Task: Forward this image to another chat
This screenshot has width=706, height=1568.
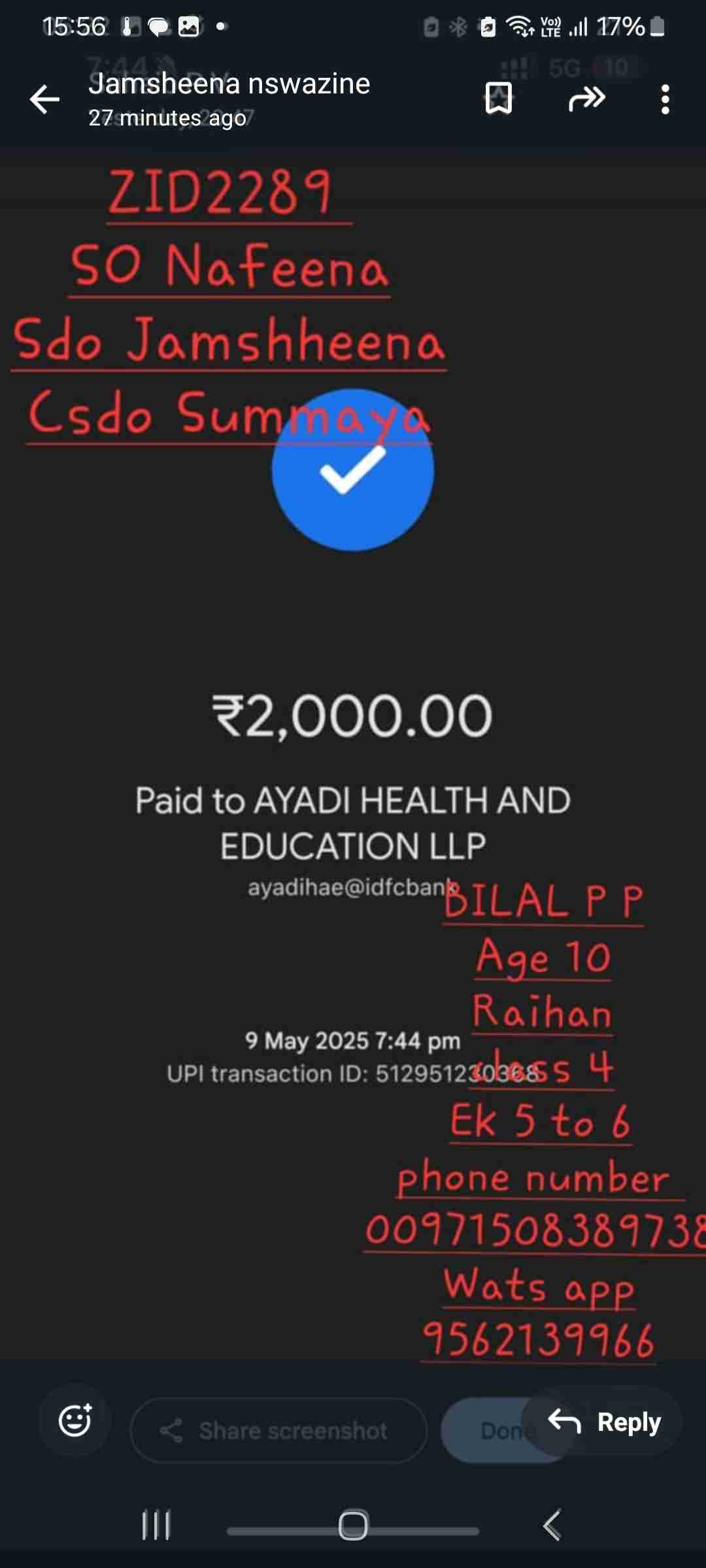Action: (586, 99)
